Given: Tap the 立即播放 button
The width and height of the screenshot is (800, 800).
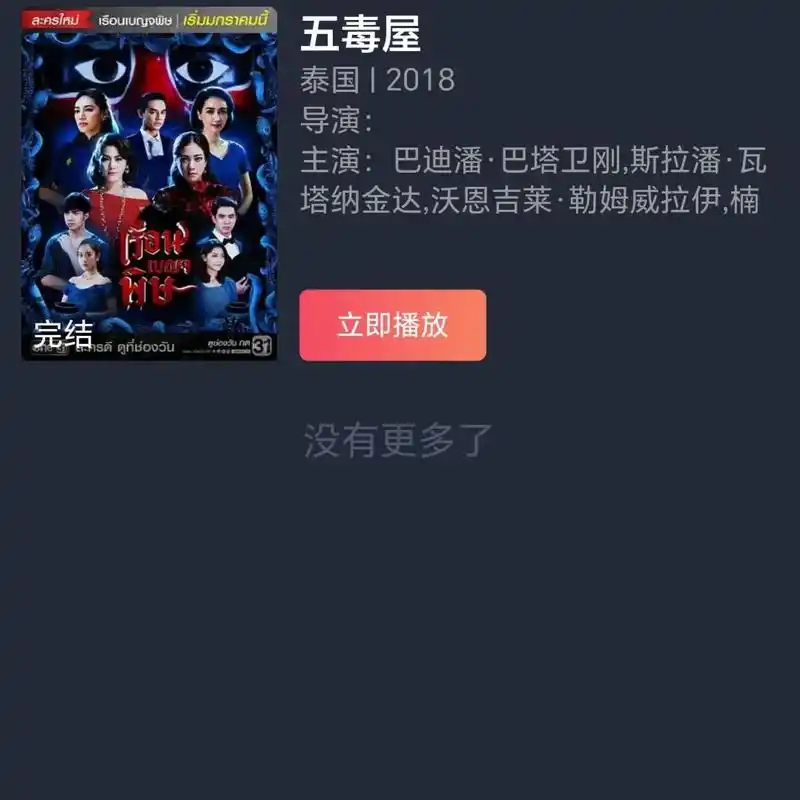Looking at the screenshot, I should point(393,325).
